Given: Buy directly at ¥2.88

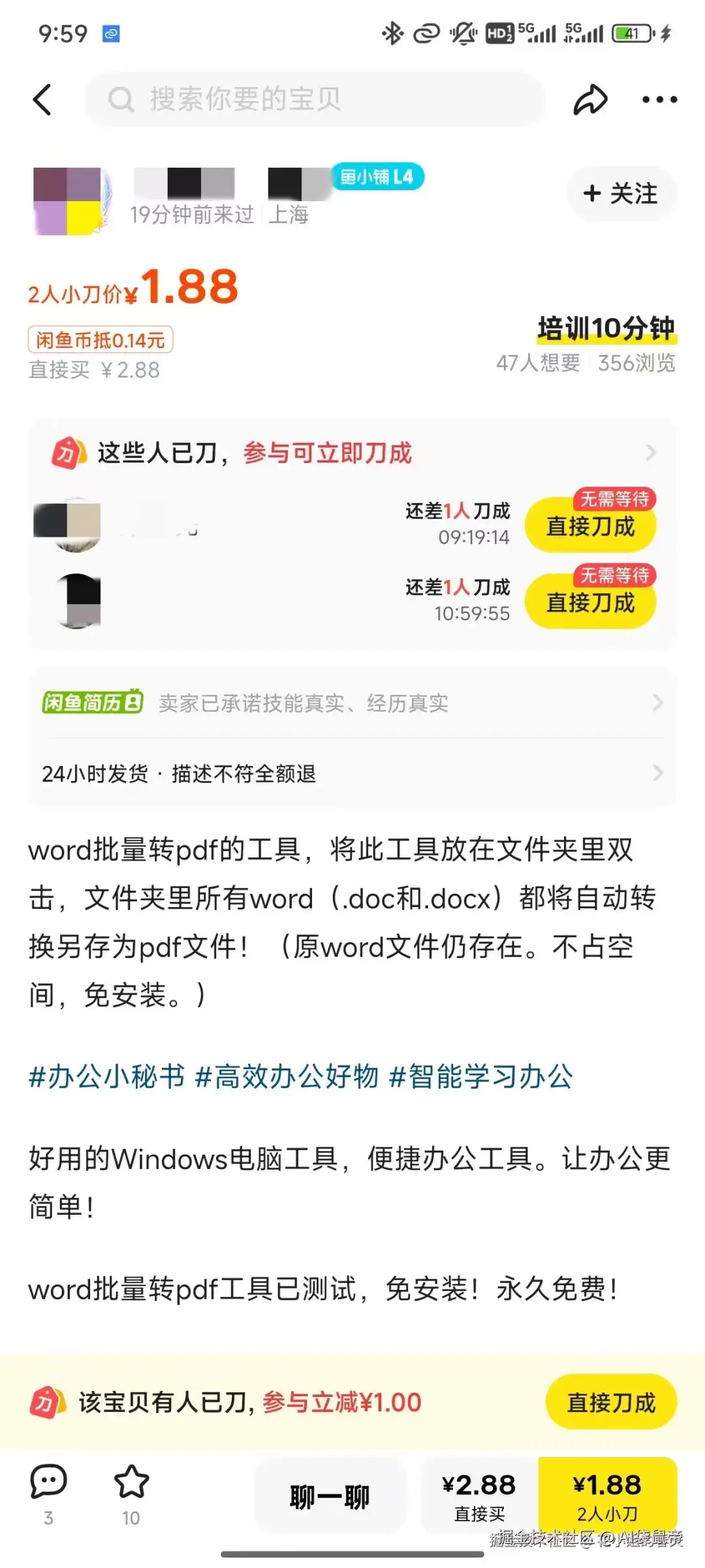Looking at the screenshot, I should [x=479, y=1496].
